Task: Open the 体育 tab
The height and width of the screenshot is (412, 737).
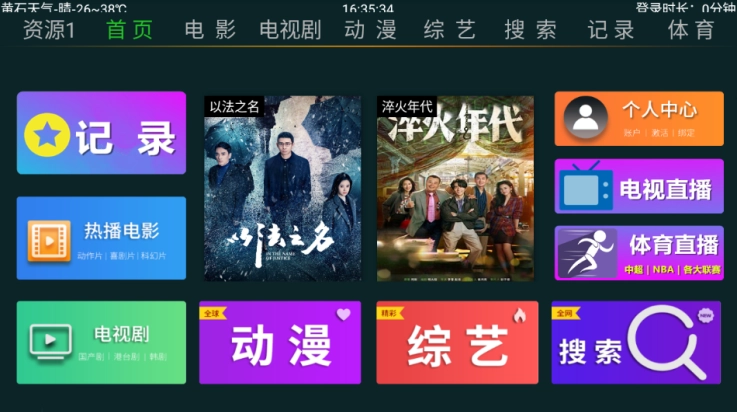Action: click(x=692, y=30)
